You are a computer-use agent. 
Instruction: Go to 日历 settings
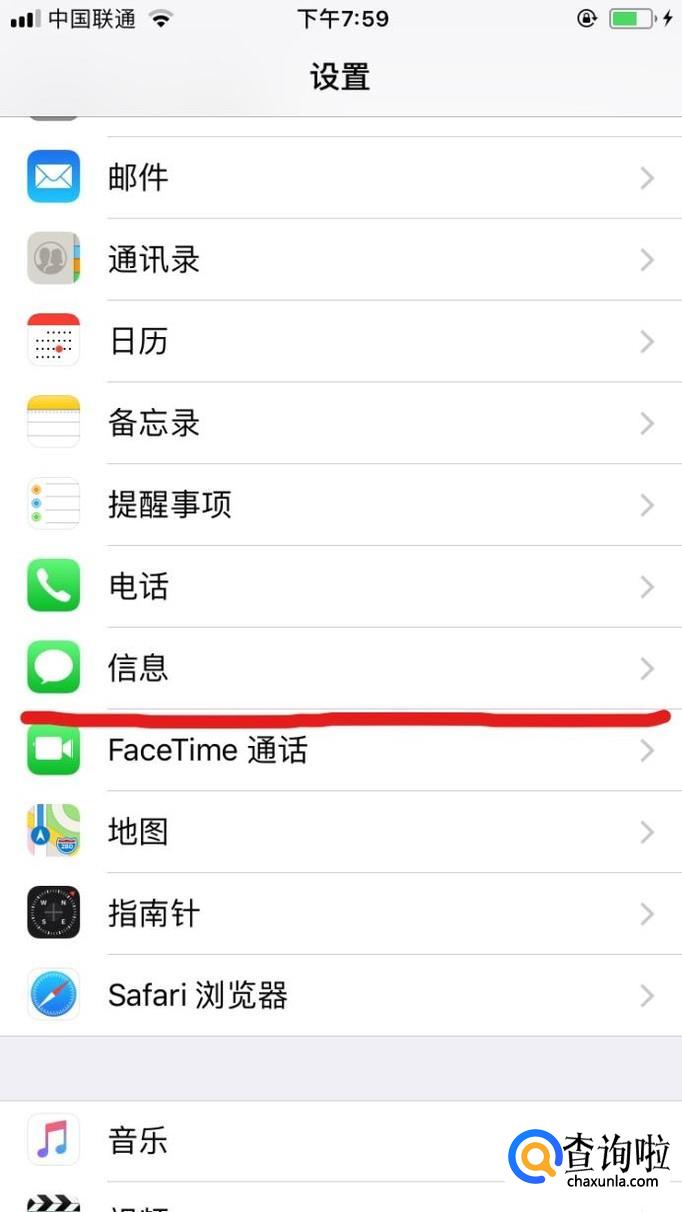[341, 342]
